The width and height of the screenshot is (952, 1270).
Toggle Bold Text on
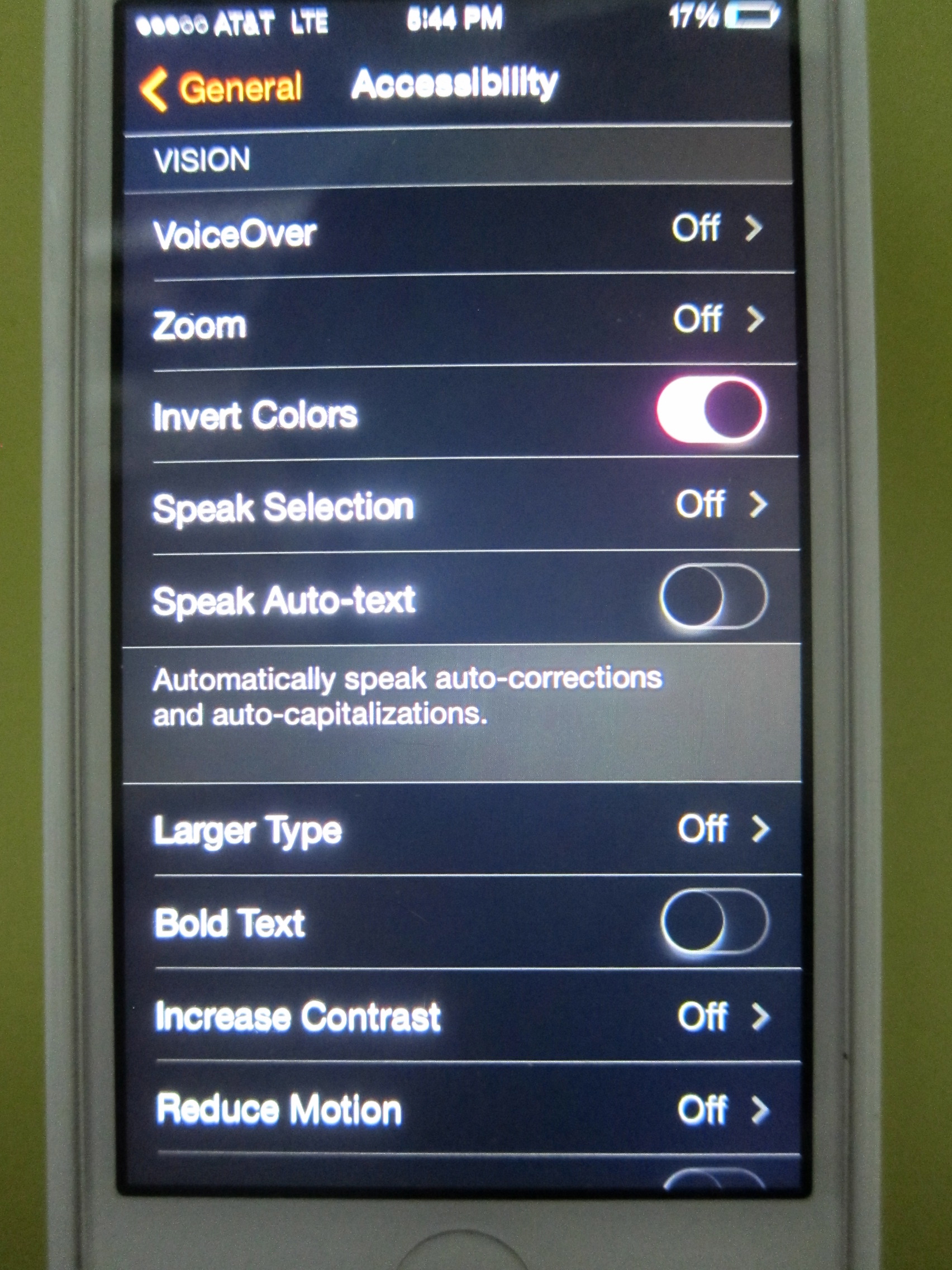point(715,922)
